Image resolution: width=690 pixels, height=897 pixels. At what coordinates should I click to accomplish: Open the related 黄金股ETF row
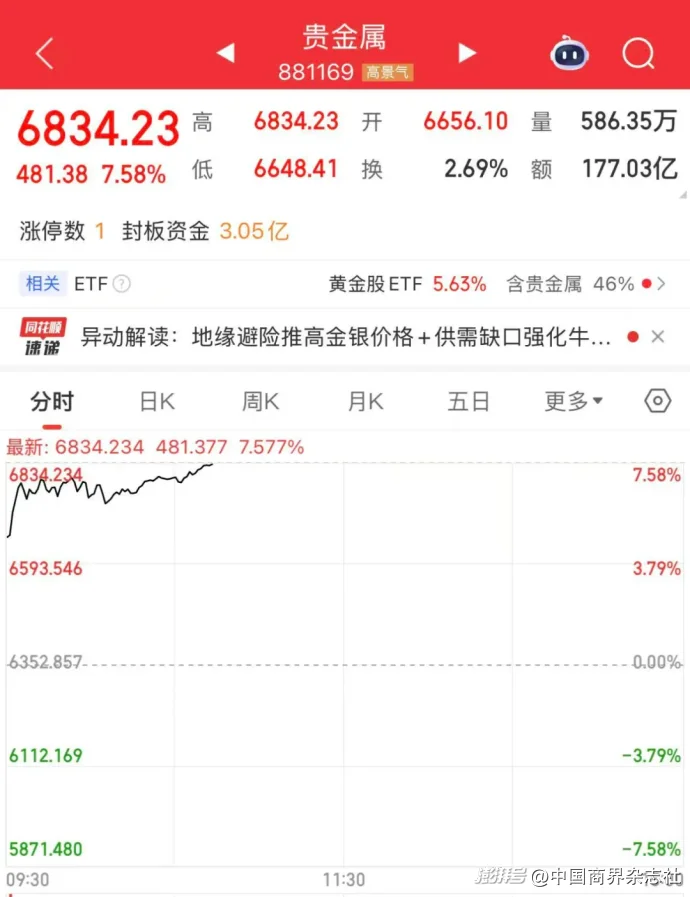pos(408,284)
